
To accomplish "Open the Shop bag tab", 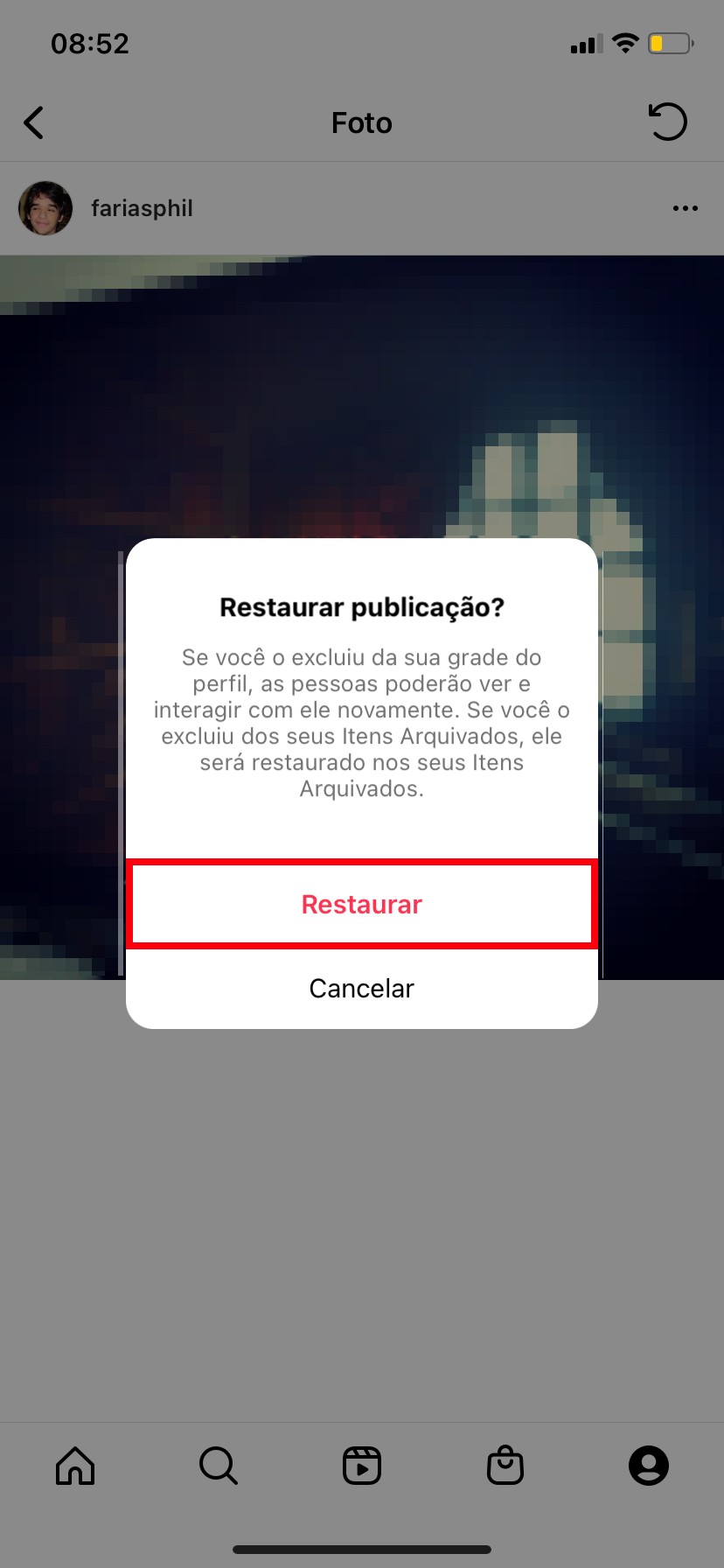I will tap(505, 1466).
